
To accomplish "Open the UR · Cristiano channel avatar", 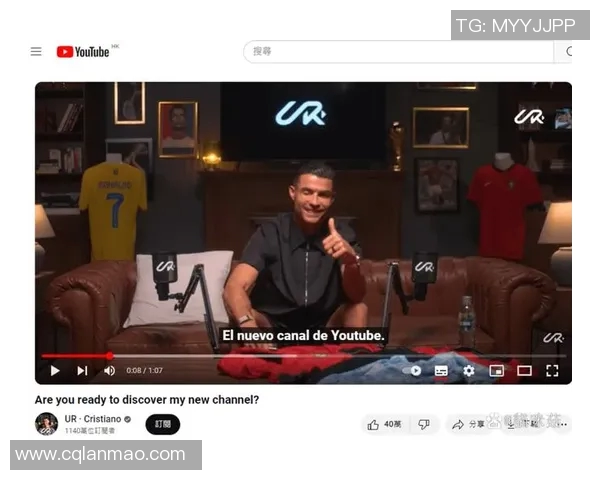I will (x=46, y=424).
